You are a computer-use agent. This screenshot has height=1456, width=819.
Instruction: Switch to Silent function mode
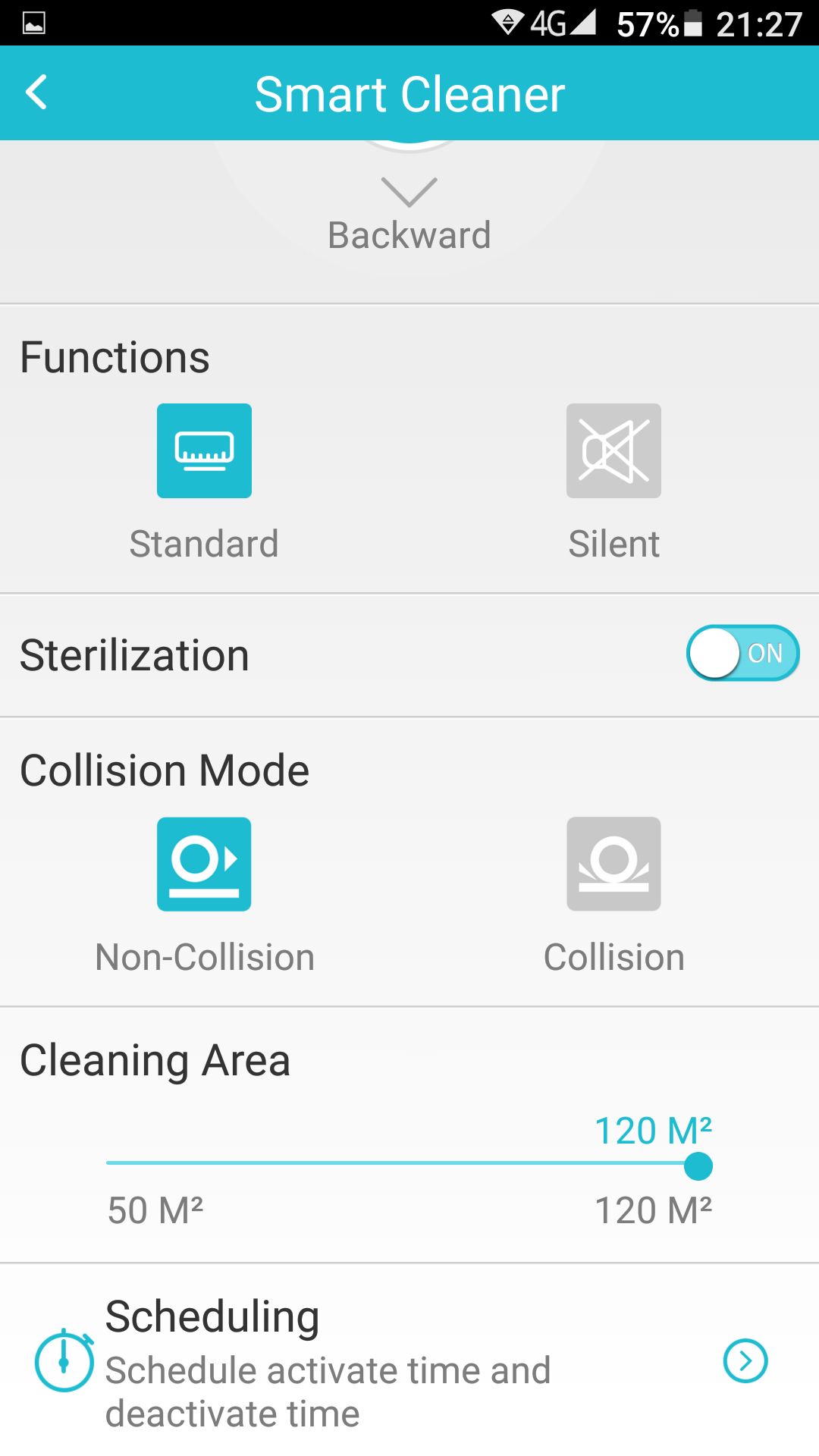613,450
